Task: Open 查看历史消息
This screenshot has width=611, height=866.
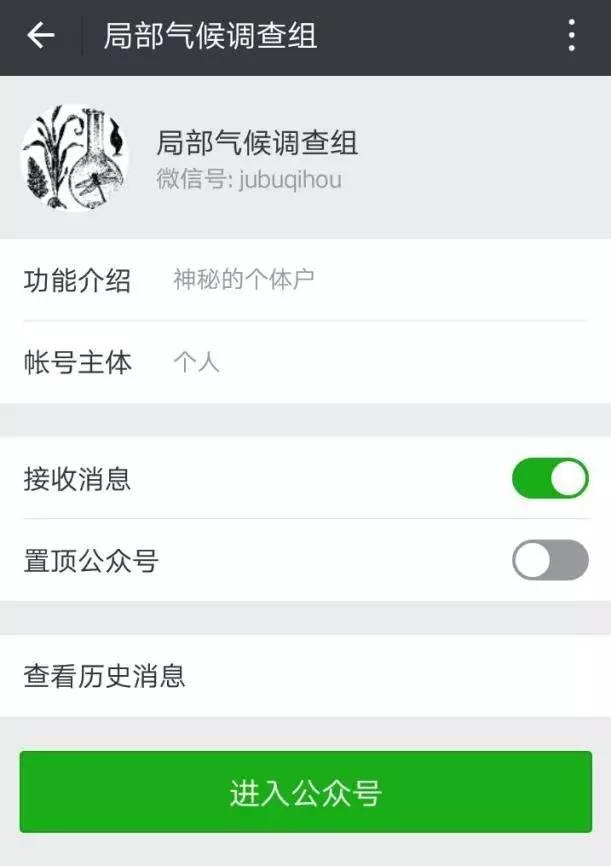Action: (306, 676)
